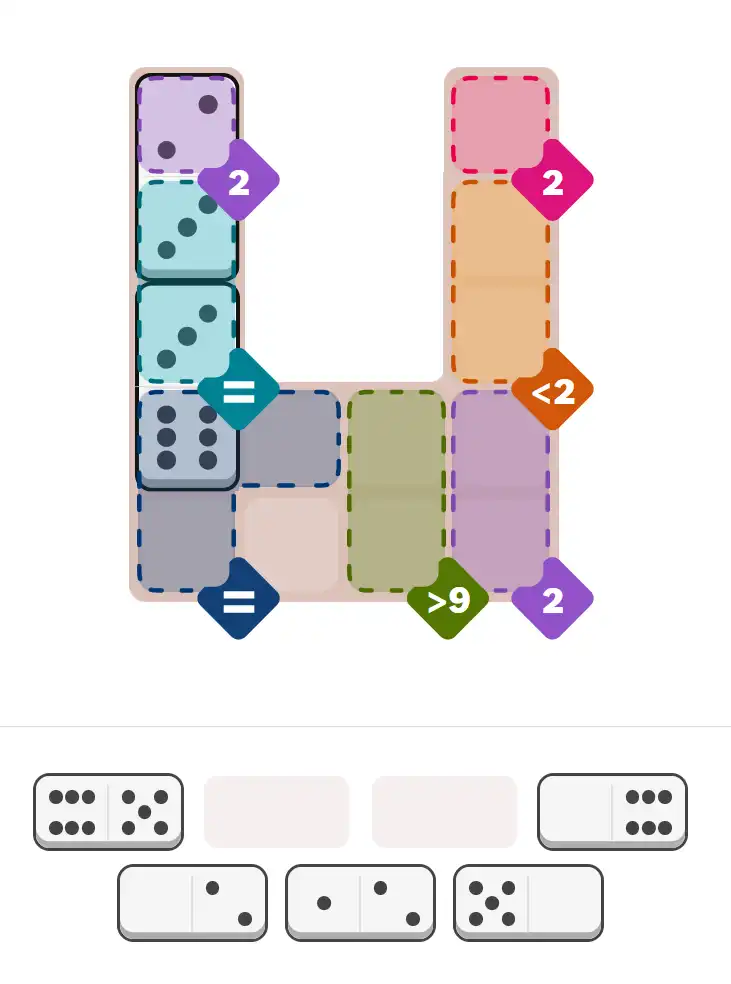Select the blank-6 domino in the tray

pos(612,810)
